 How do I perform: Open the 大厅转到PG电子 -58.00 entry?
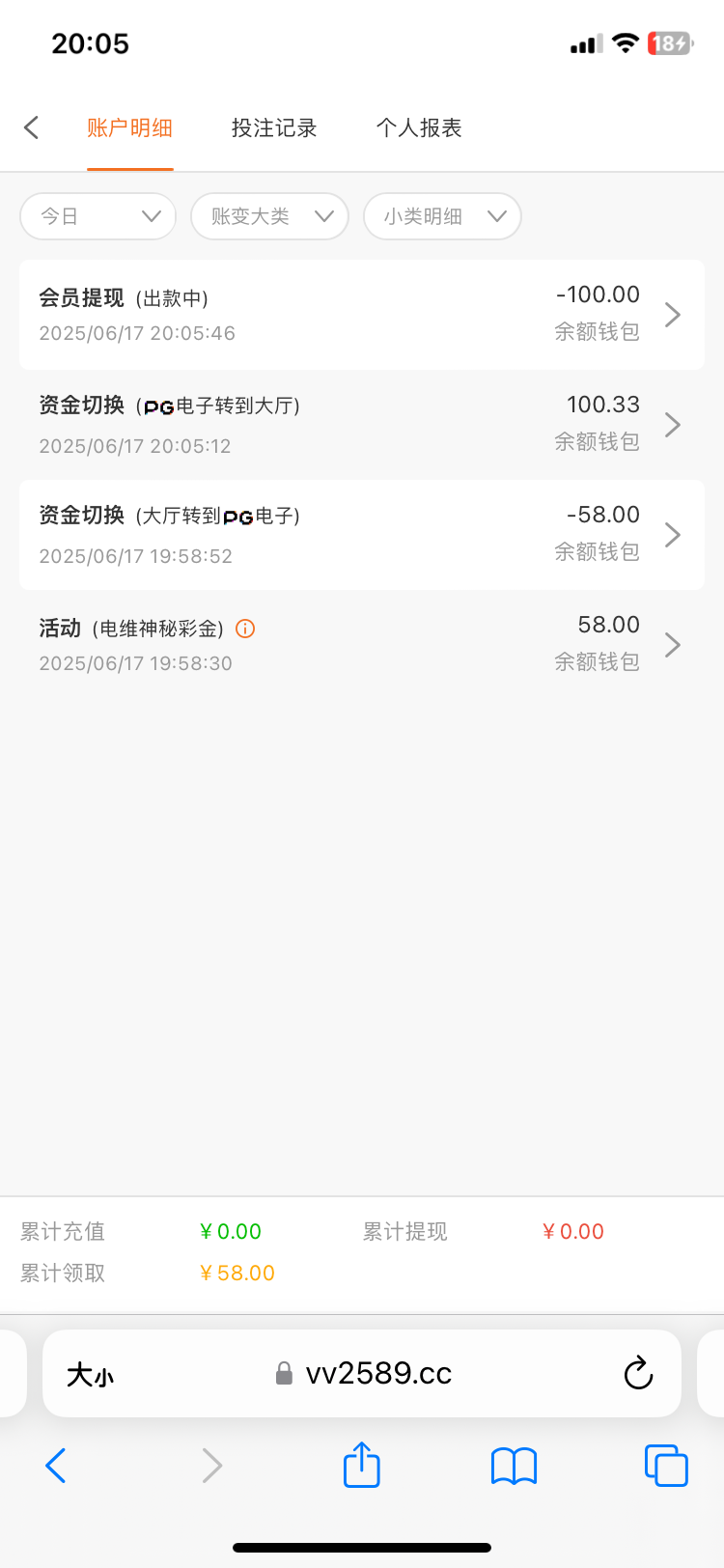362,535
